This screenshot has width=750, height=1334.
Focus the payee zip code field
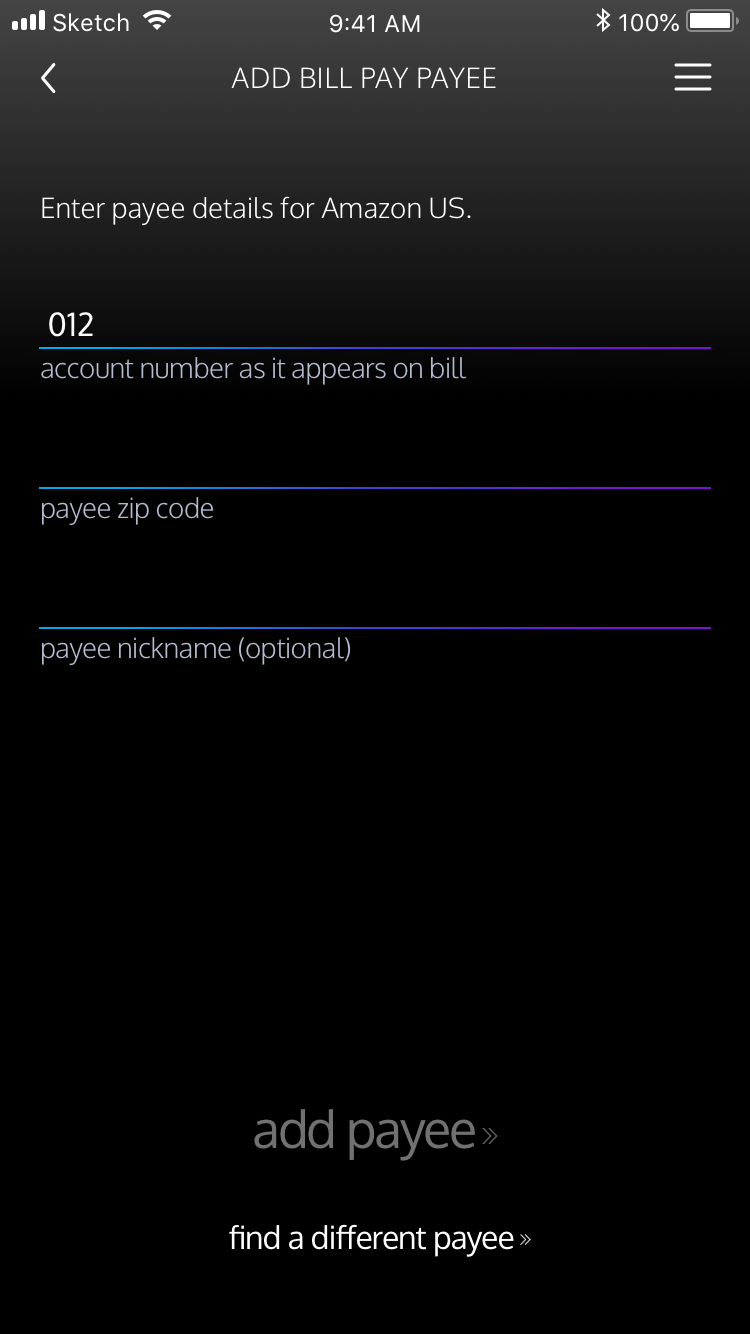tap(374, 465)
